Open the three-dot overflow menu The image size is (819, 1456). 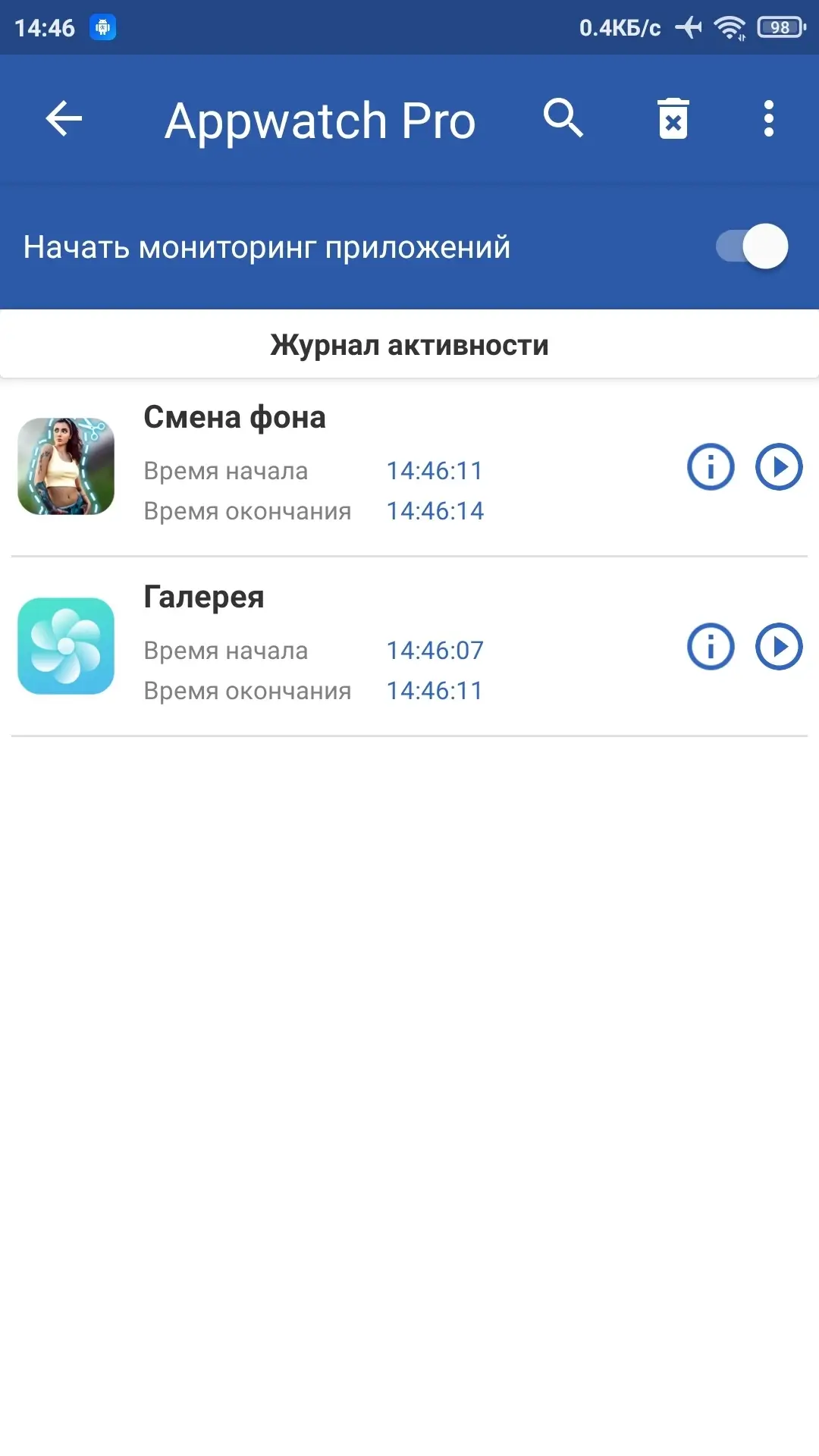(769, 118)
